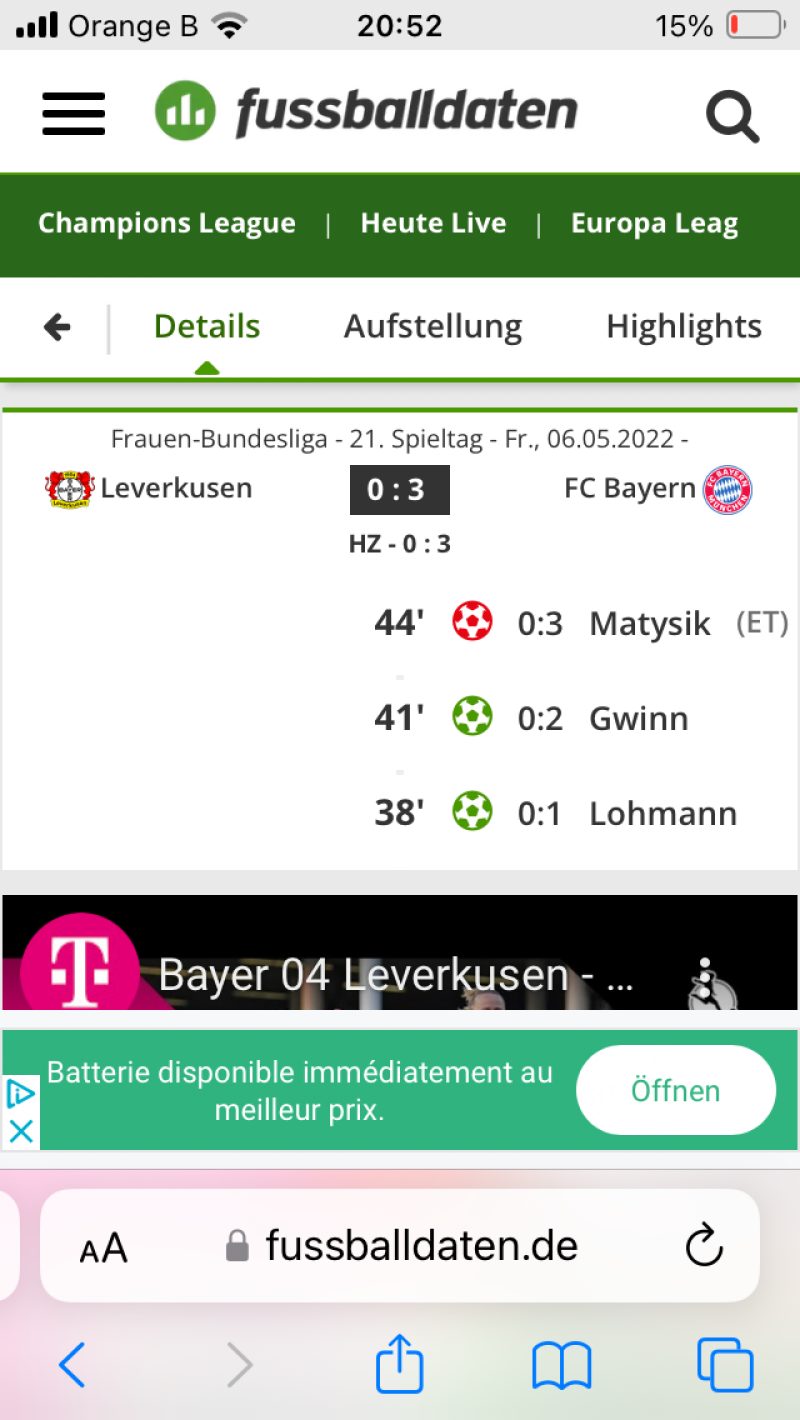Reload the page in Safari

click(703, 1246)
